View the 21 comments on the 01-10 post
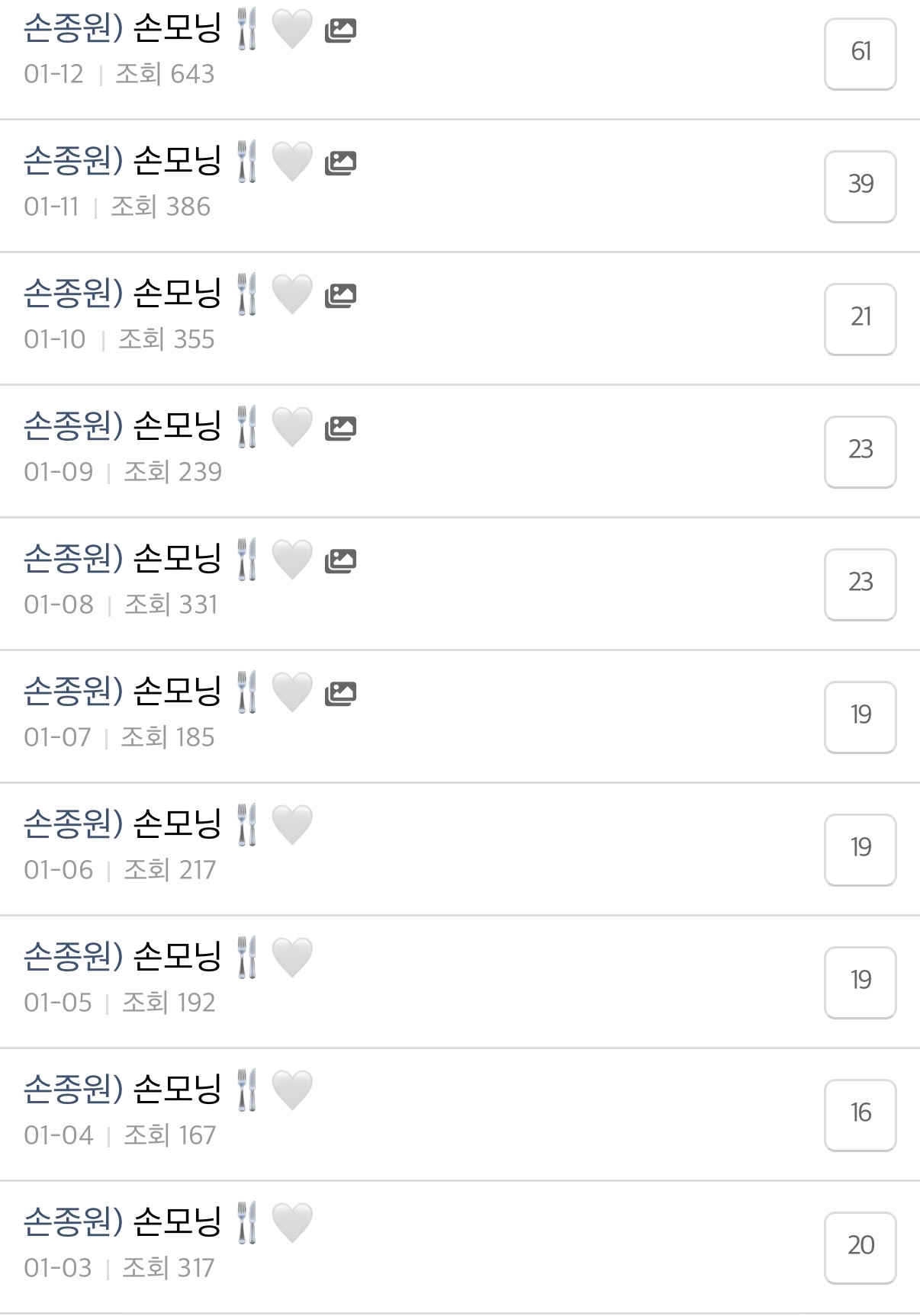Screen dimensions: 920x1316 (x=860, y=319)
